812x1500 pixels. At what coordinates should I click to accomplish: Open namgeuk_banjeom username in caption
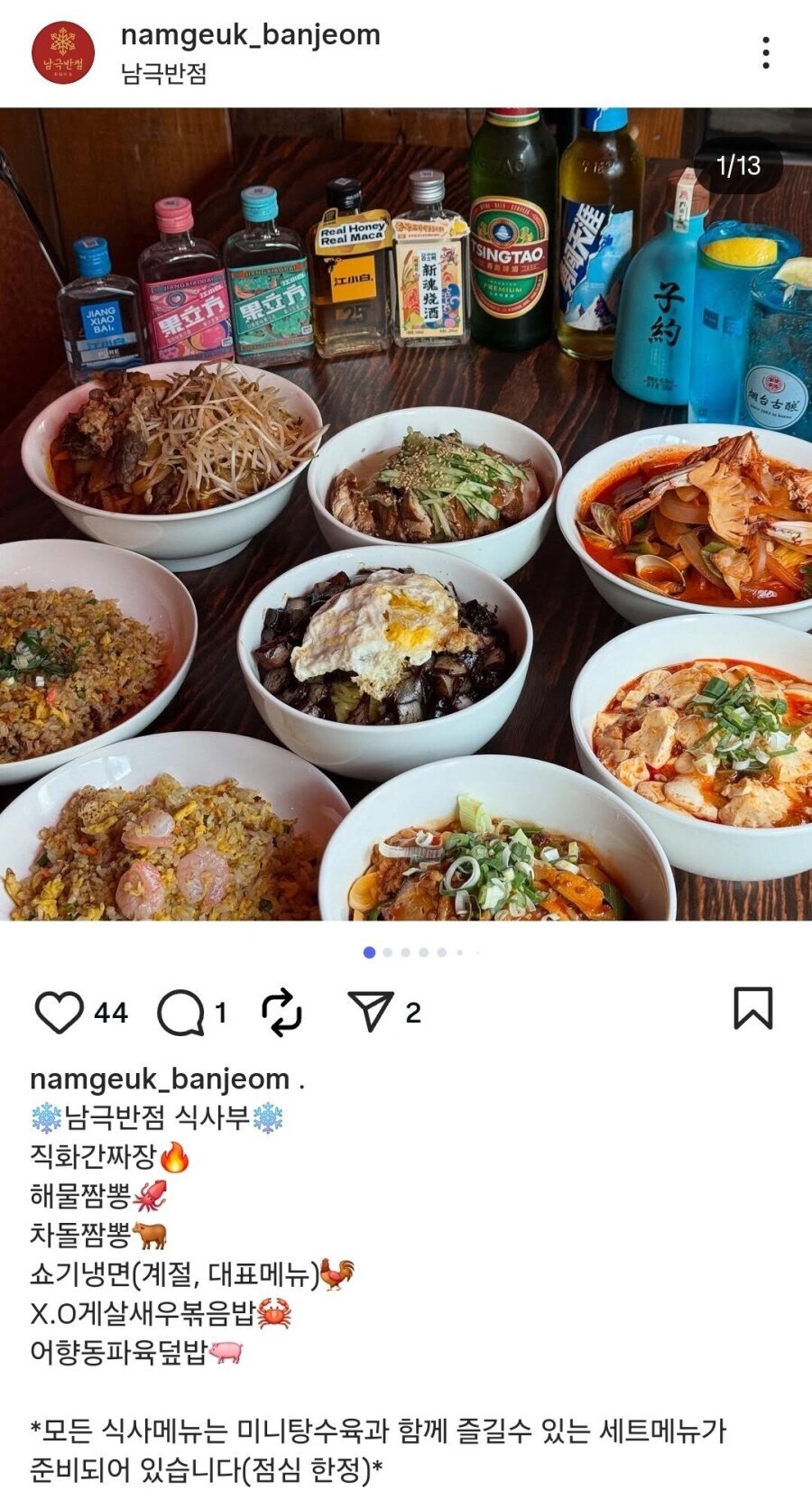click(x=160, y=1079)
